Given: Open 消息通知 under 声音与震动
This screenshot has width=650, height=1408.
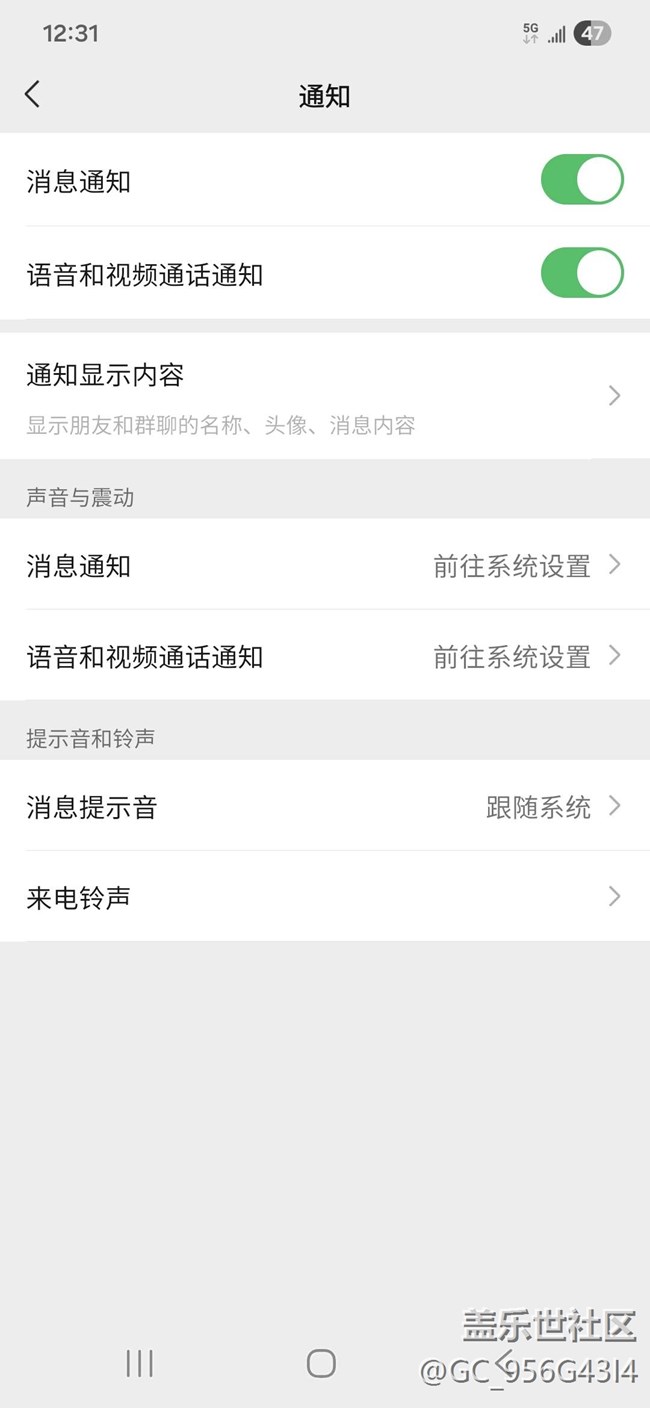Looking at the screenshot, I should [325, 565].
